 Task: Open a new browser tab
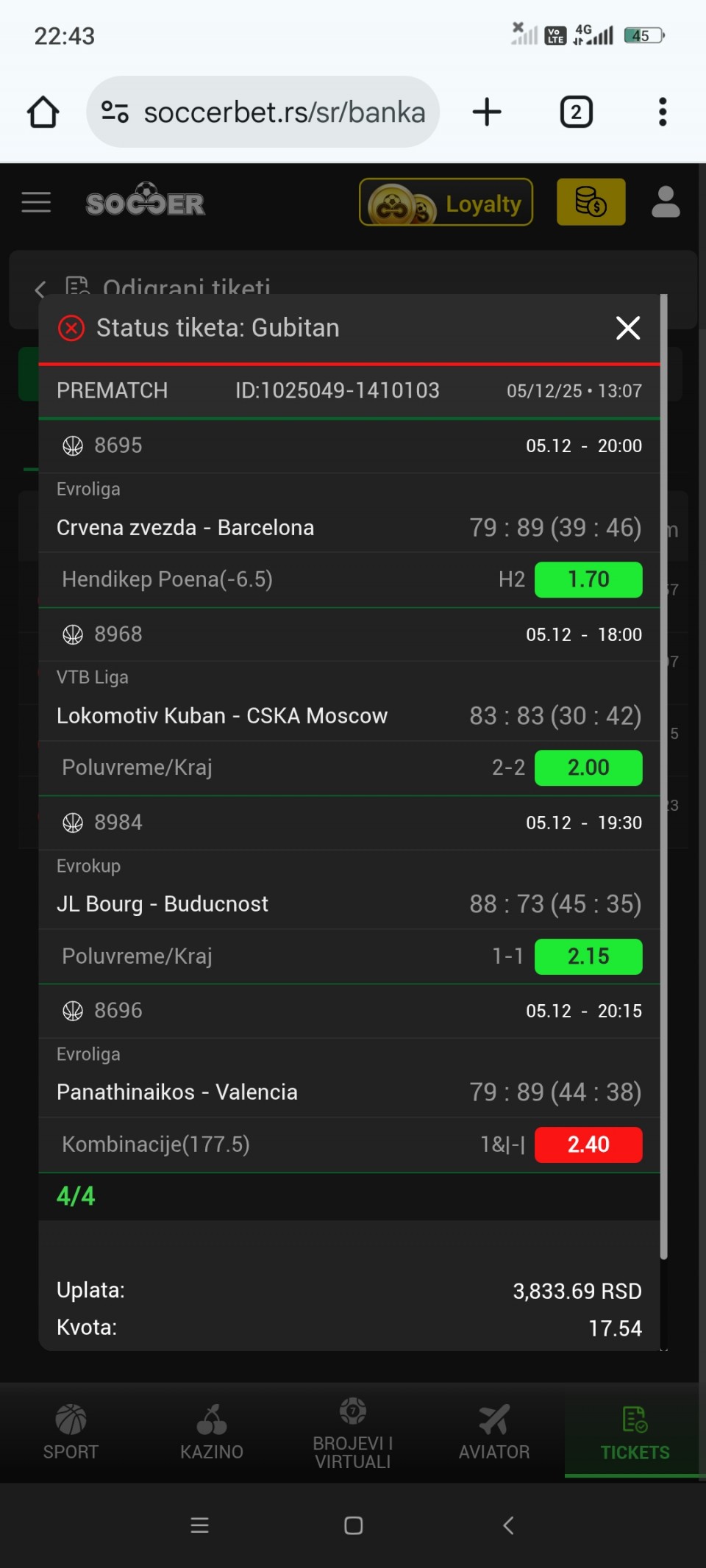[487, 112]
